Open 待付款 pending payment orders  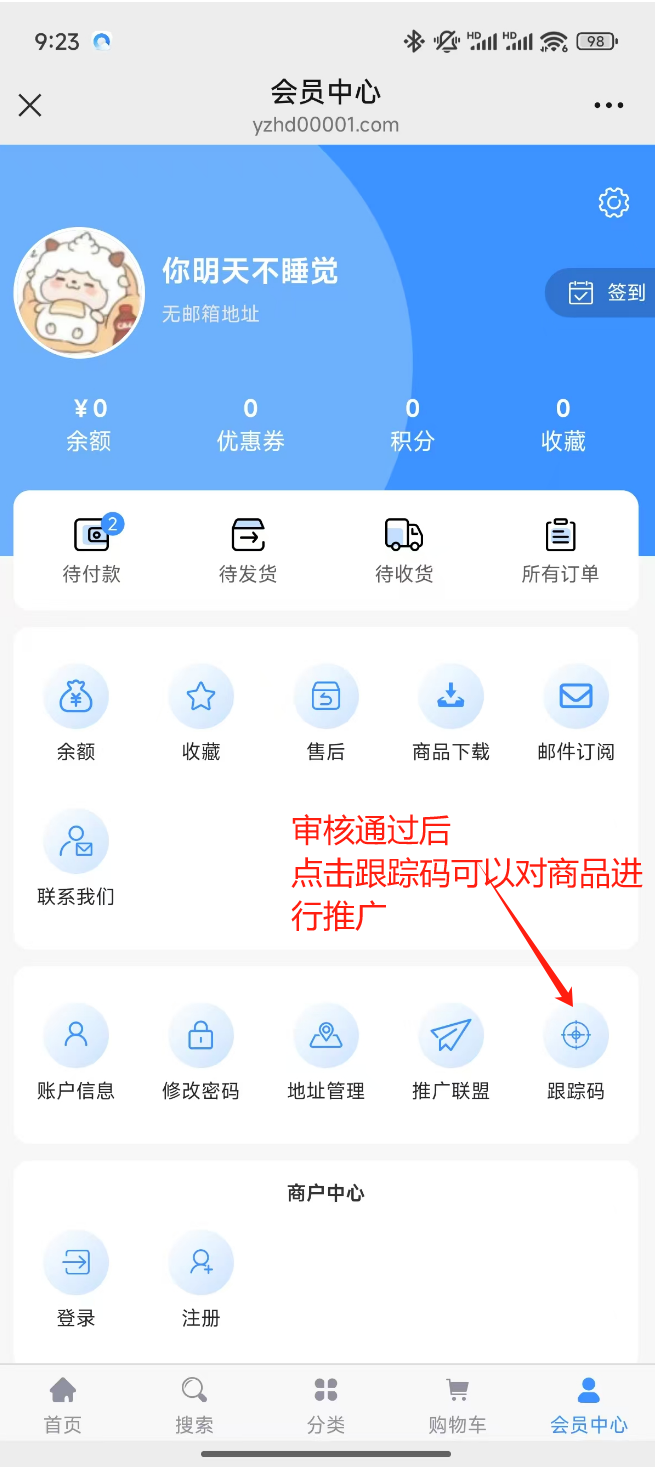[x=92, y=548]
